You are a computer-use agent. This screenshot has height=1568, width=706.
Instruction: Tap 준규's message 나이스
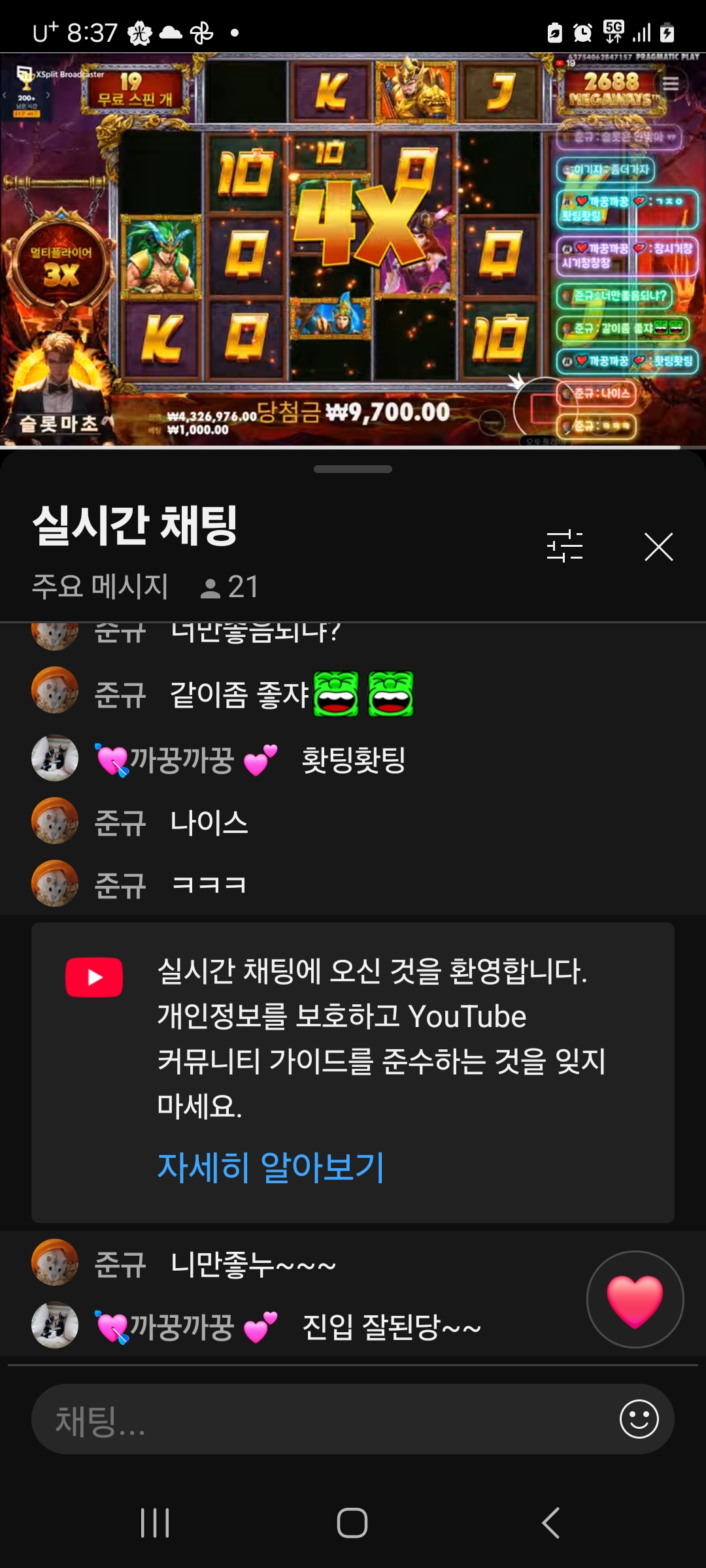point(209,822)
